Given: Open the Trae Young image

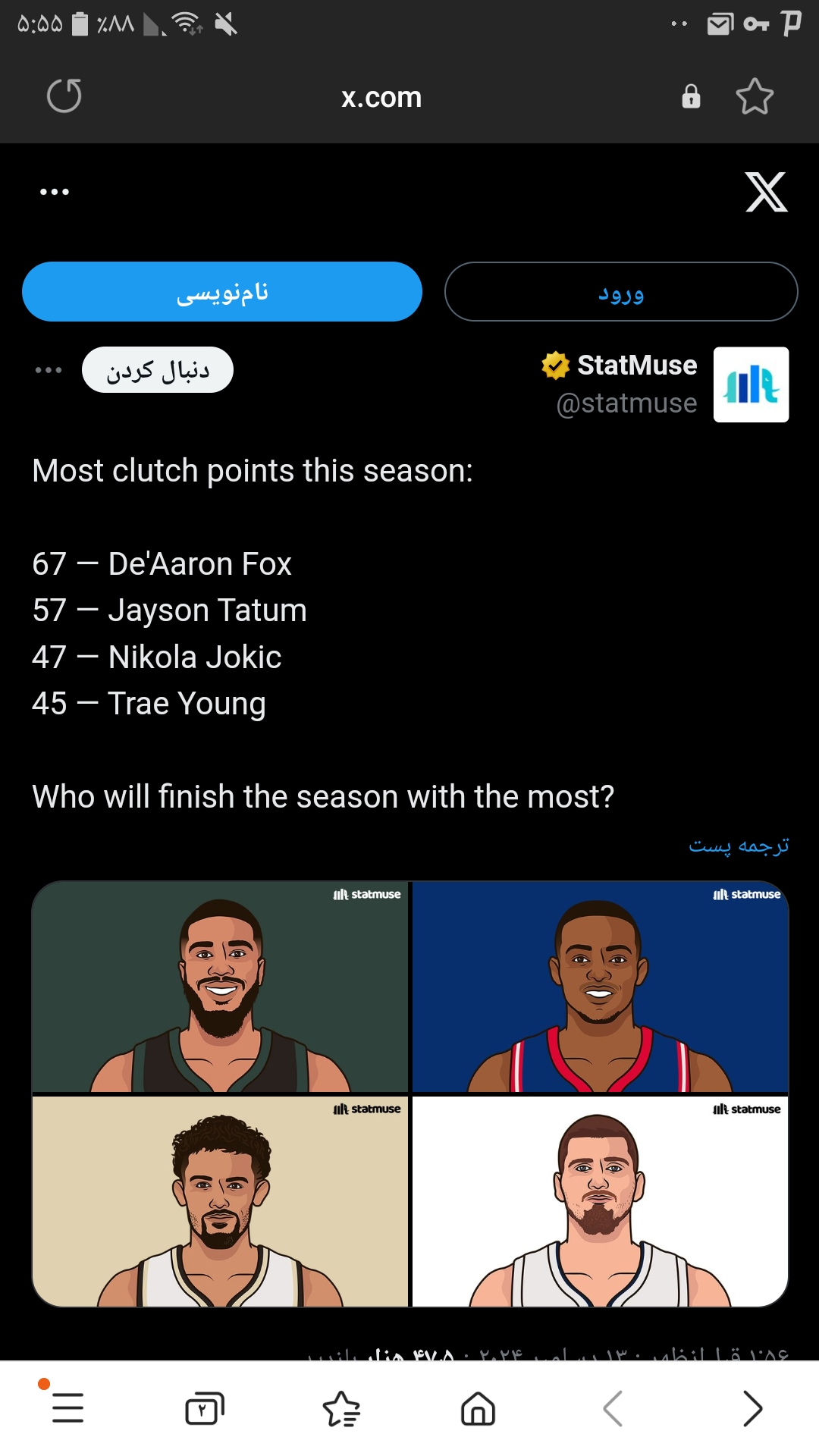Looking at the screenshot, I should point(220,1201).
